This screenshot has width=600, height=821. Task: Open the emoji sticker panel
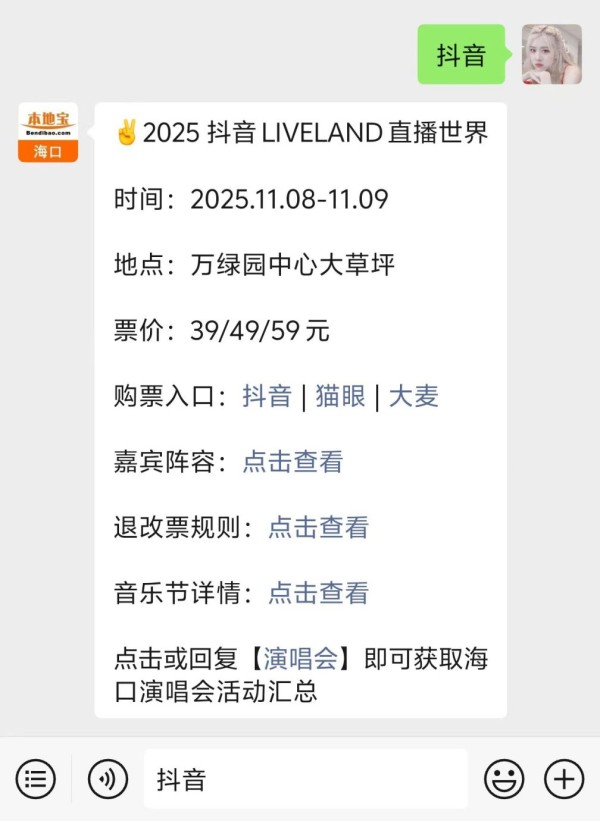(504, 779)
